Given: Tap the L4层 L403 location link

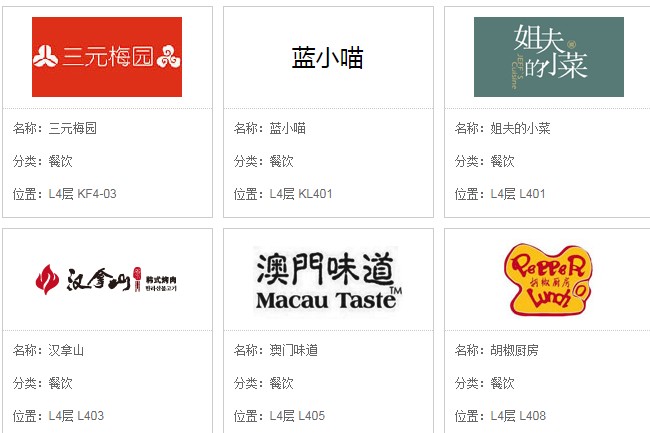Looking at the screenshot, I should [x=76, y=416].
